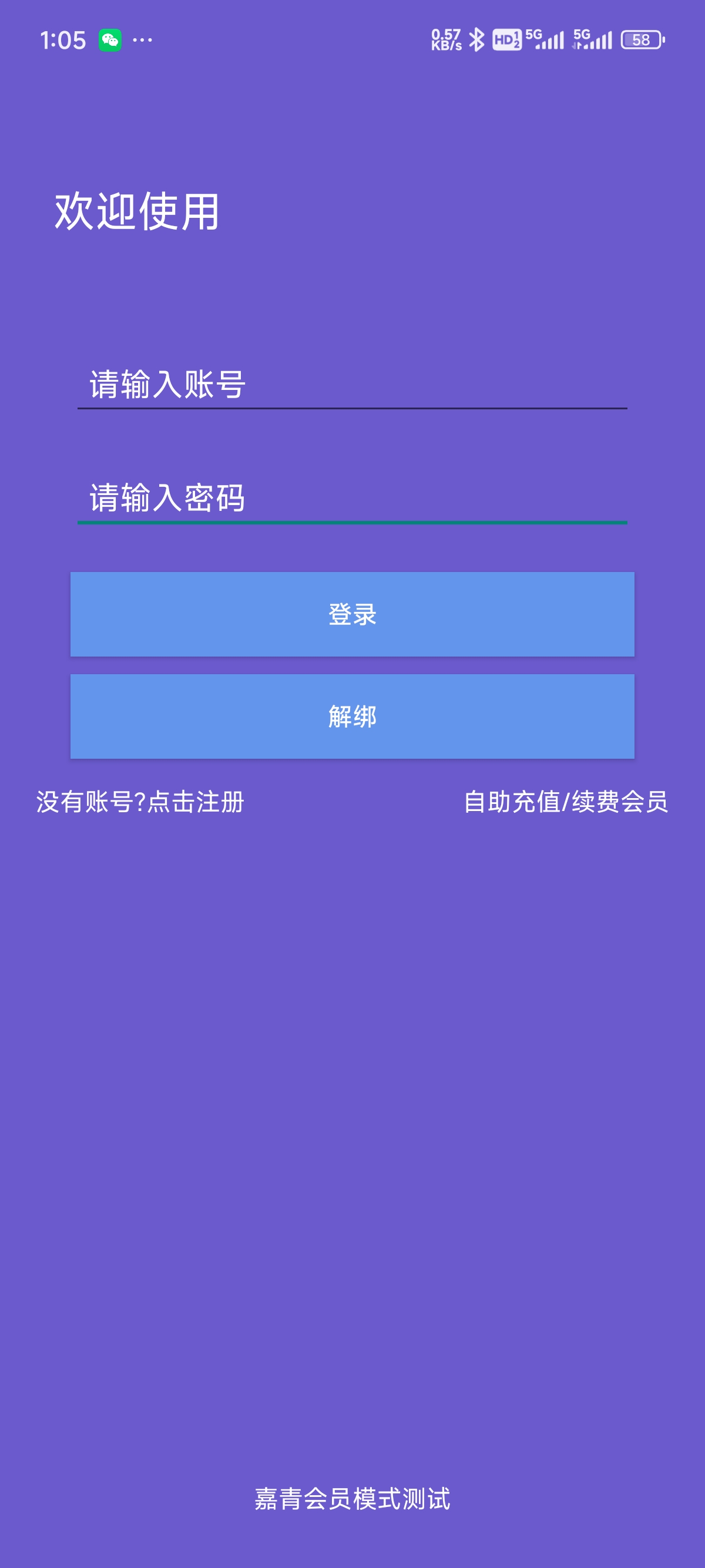This screenshot has width=705, height=1568.
Task: Click the HD volte indicator icon
Action: pyautogui.click(x=506, y=39)
